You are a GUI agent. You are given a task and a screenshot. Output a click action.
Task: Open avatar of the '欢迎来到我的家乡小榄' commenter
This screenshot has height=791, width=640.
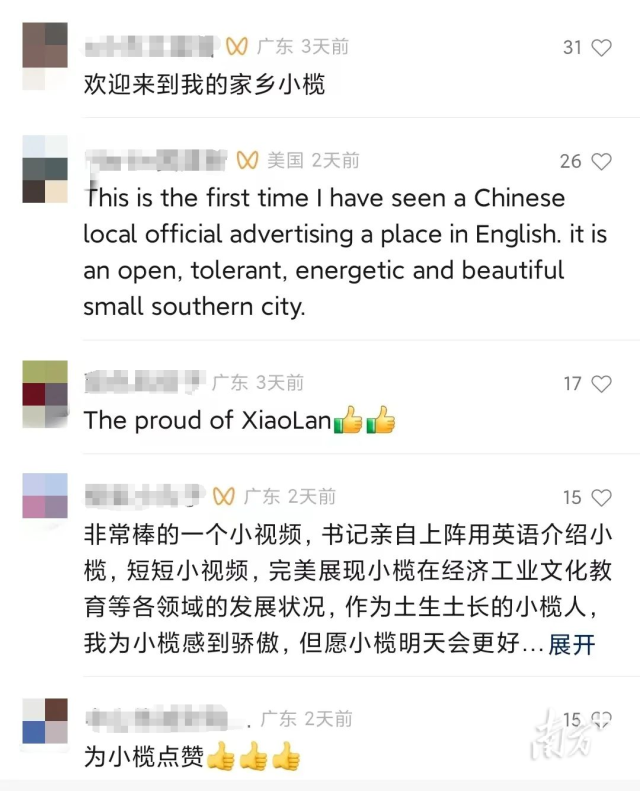point(45,57)
